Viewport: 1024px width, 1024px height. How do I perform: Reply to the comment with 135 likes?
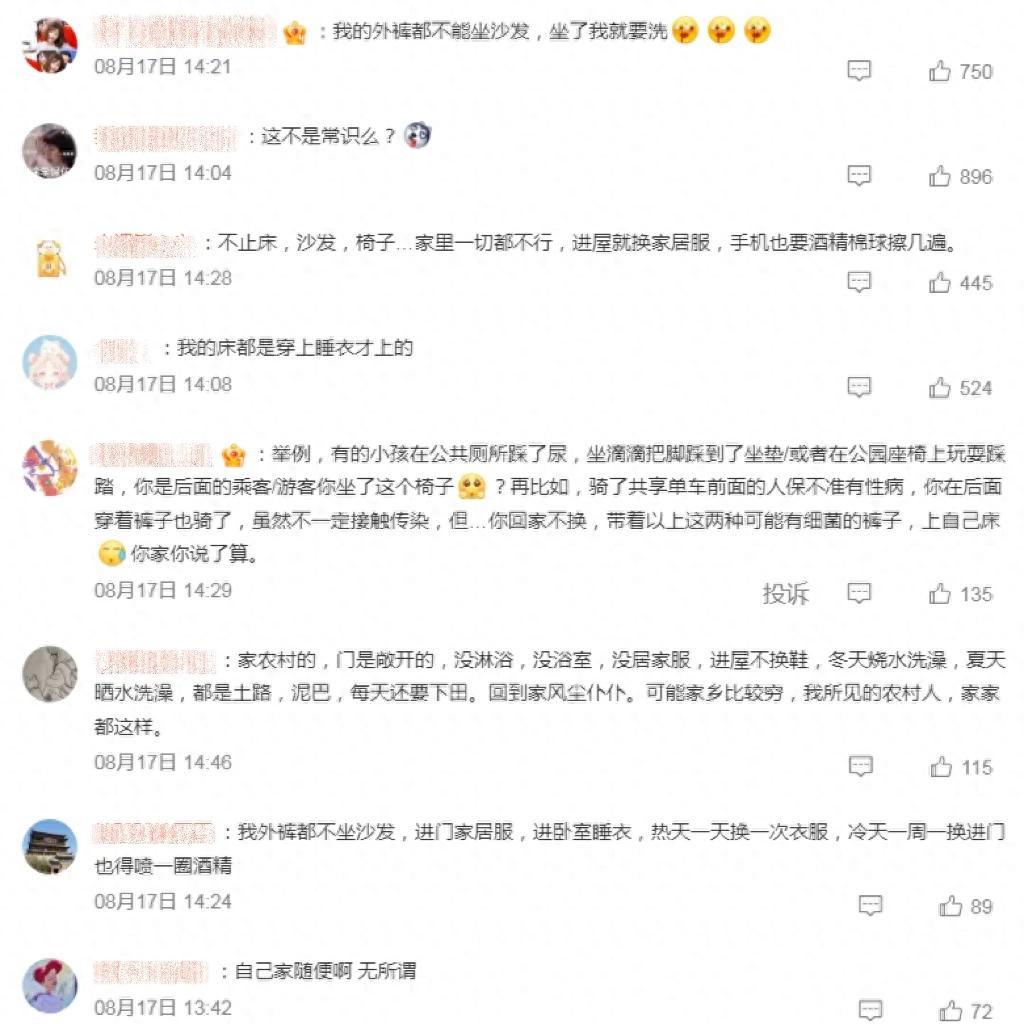tap(859, 594)
